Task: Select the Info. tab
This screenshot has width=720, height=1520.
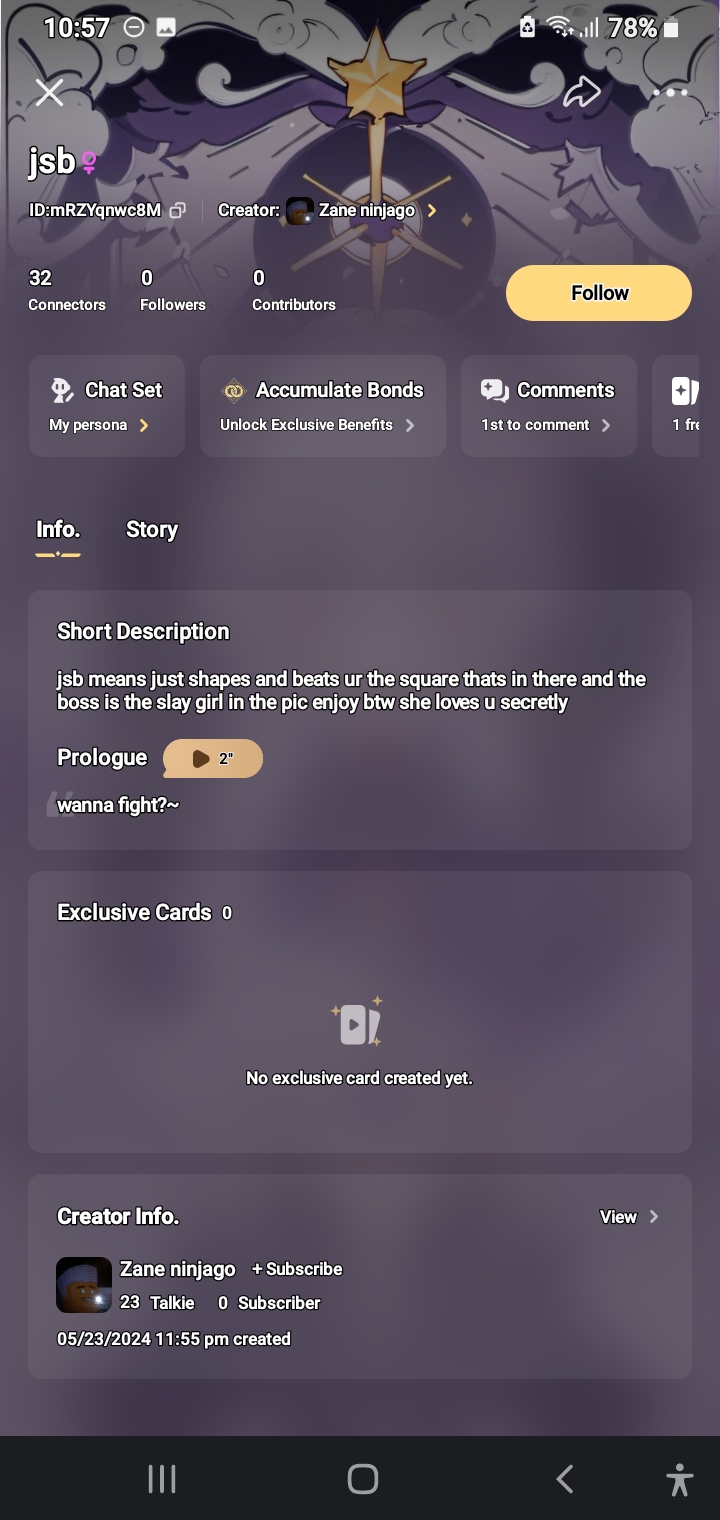Action: 58,530
